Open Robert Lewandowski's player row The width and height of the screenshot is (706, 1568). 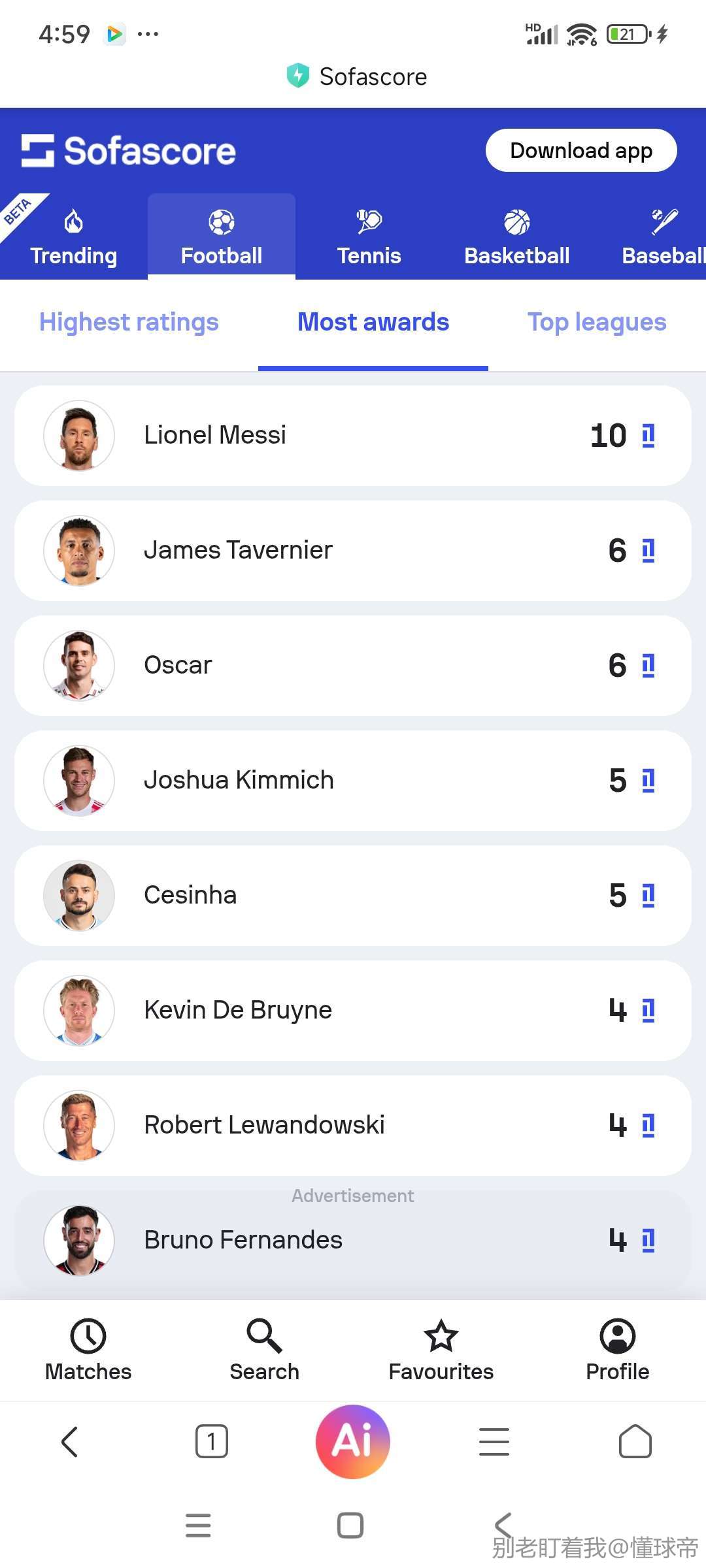pyautogui.click(x=352, y=1125)
